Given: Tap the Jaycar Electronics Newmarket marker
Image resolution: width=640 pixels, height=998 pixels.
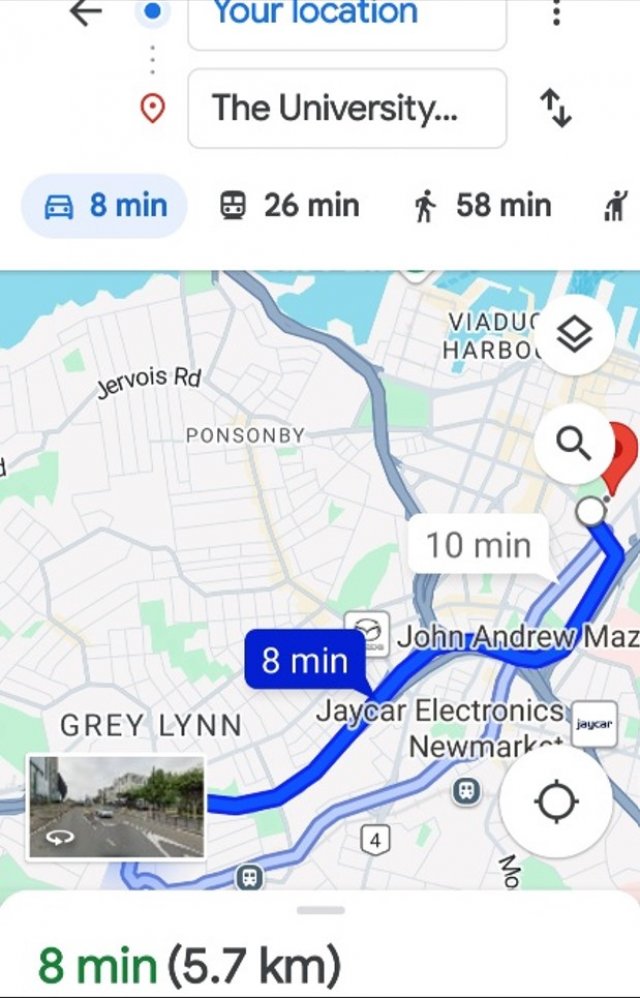Looking at the screenshot, I should (592, 723).
